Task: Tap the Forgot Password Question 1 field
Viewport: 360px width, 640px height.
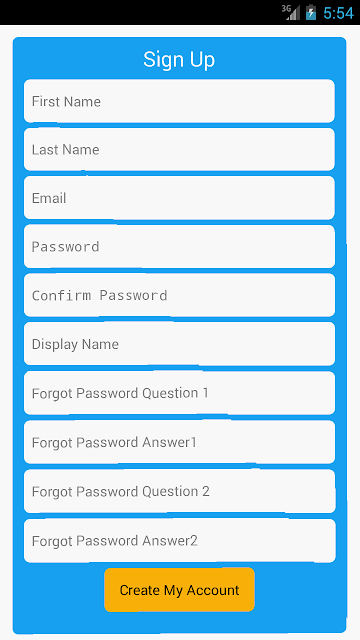Action: tap(179, 393)
